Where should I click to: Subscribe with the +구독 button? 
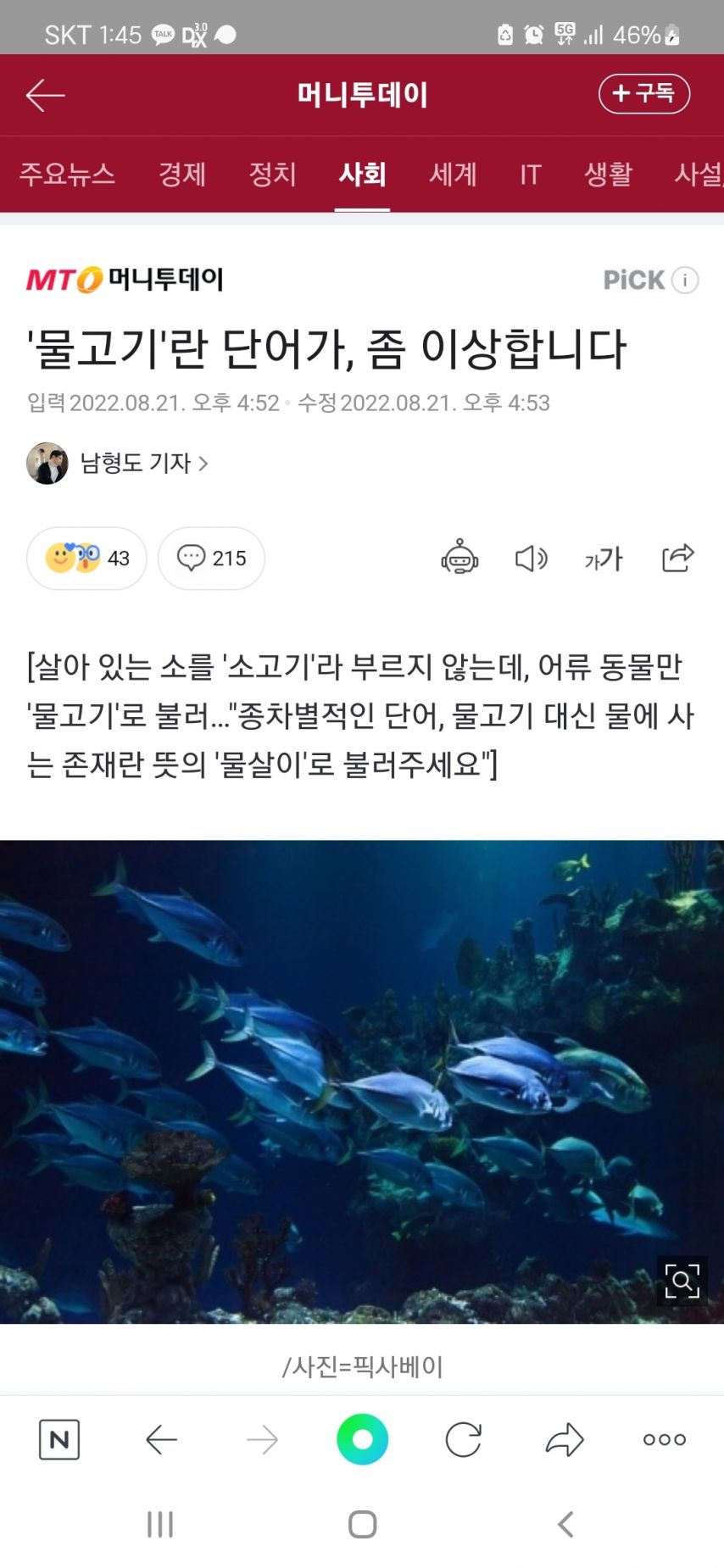(x=644, y=93)
